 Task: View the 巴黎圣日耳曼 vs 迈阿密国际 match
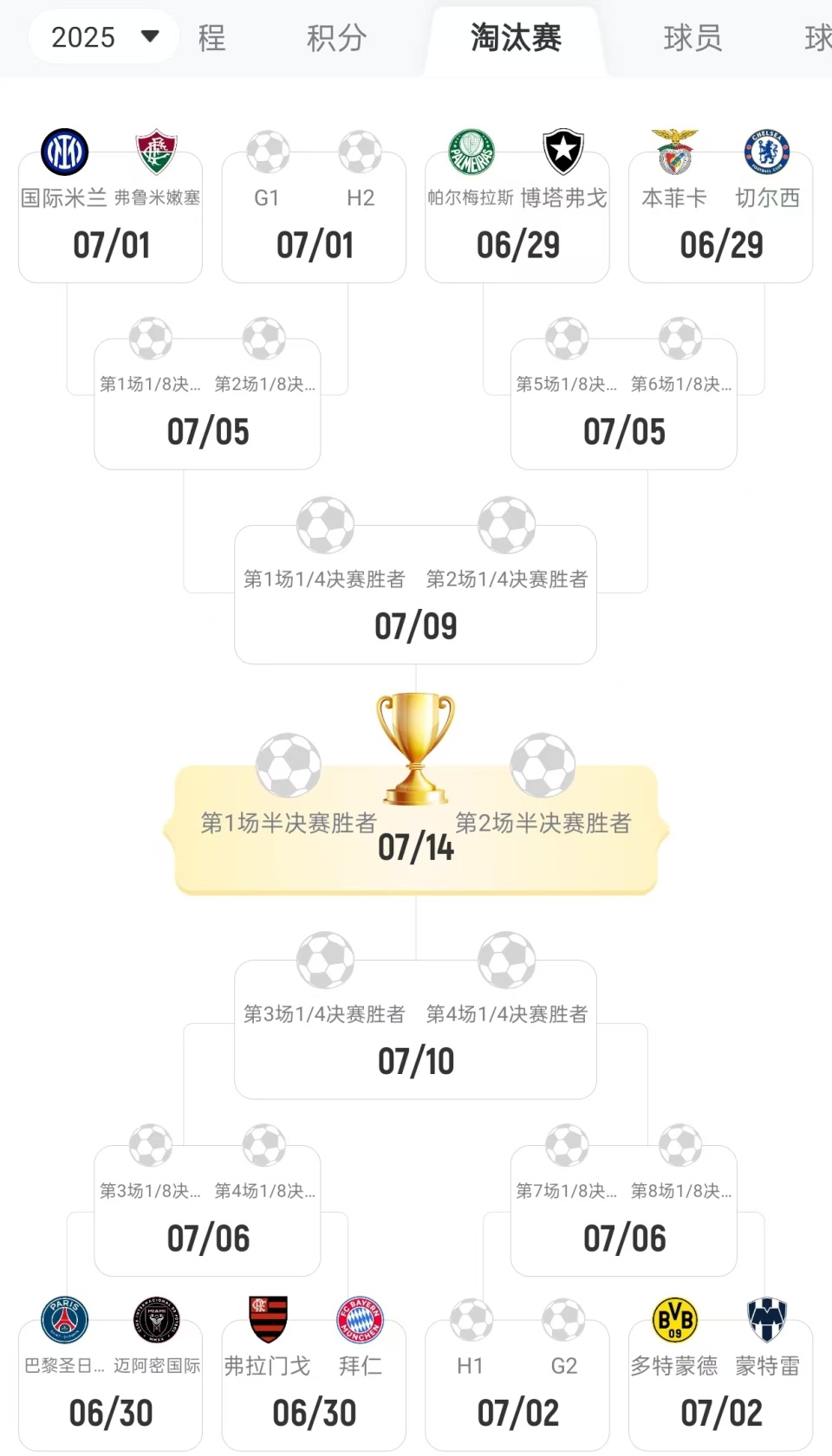[111, 1385]
